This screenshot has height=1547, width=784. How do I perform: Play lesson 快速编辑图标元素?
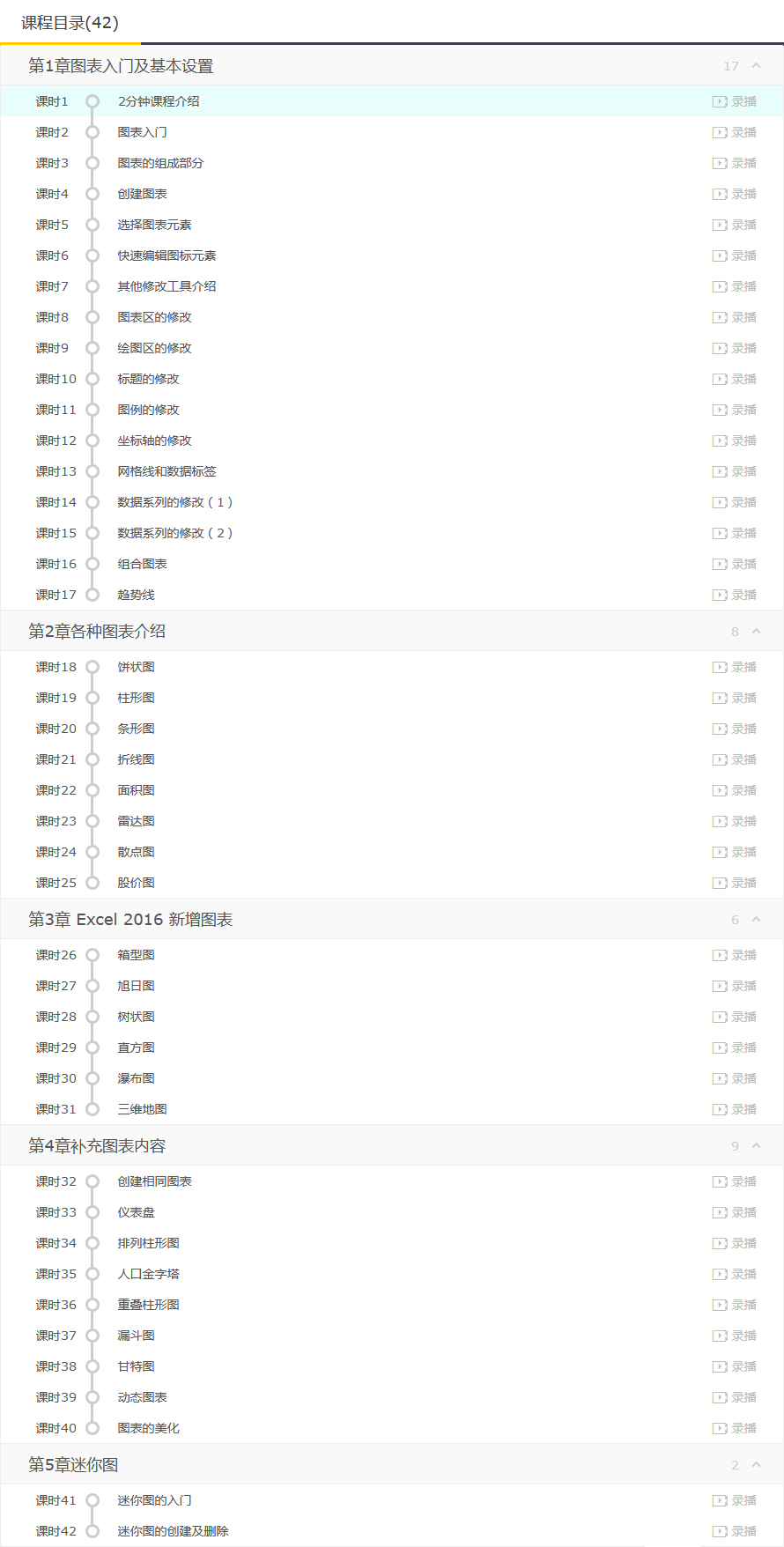pyautogui.click(x=734, y=255)
